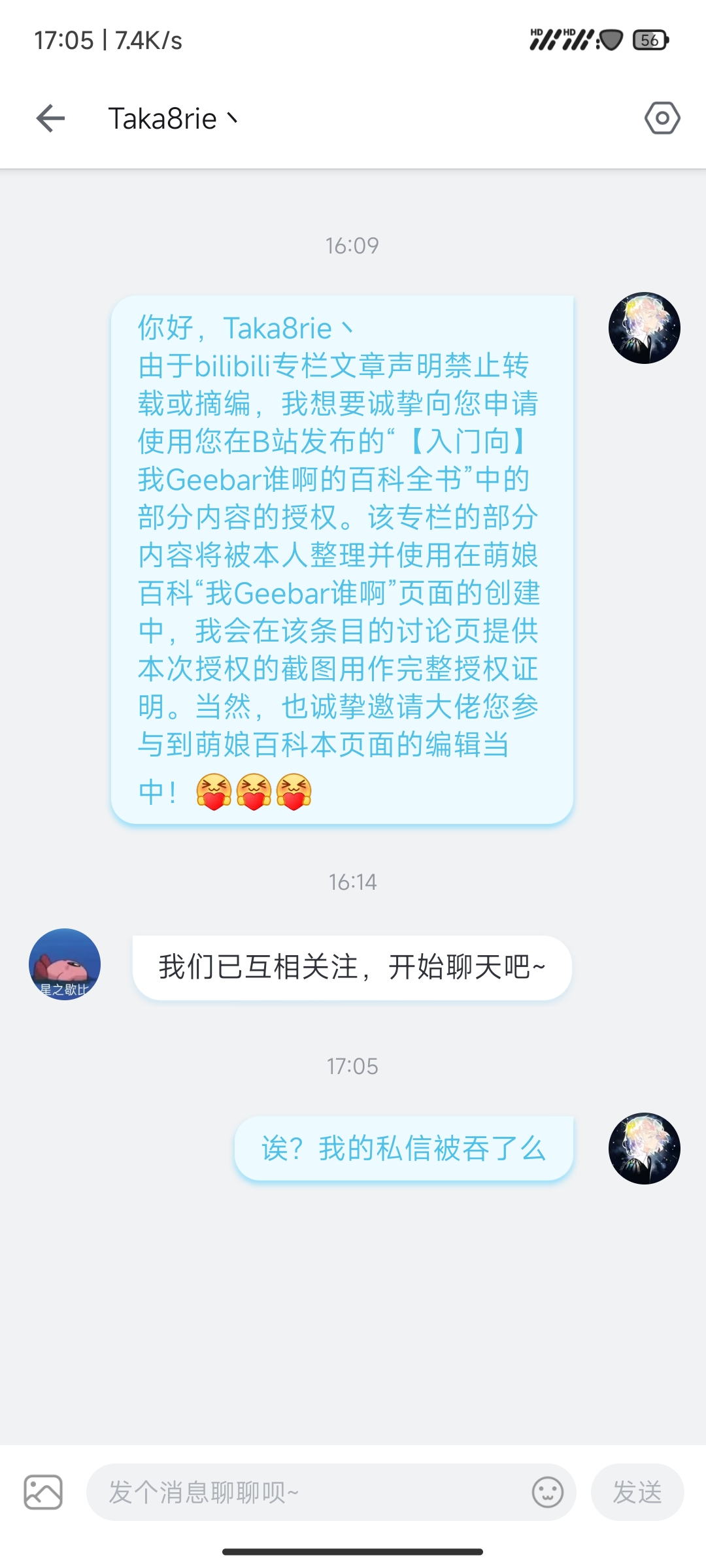The height and width of the screenshot is (1568, 706).
Task: Open chat settings hexagon icon
Action: click(x=662, y=118)
